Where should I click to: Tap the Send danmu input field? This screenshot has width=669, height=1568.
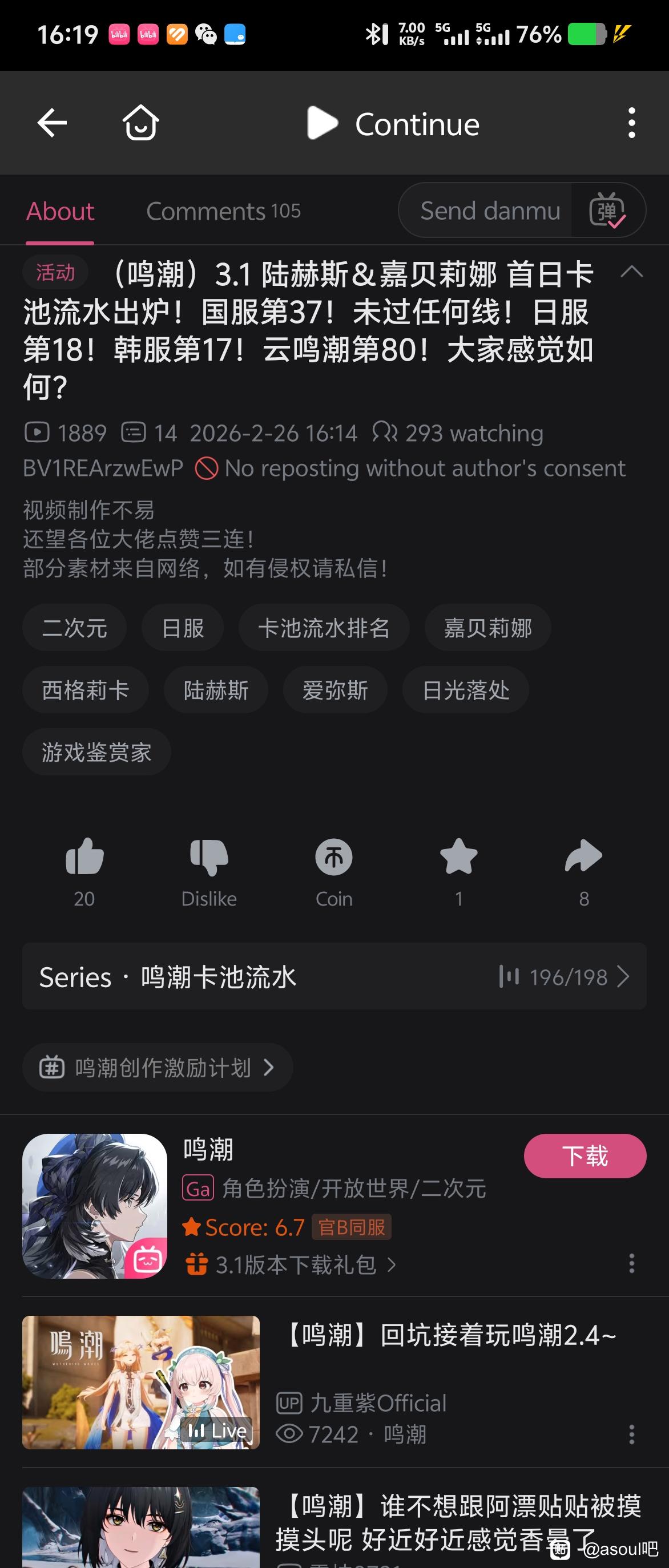(489, 211)
